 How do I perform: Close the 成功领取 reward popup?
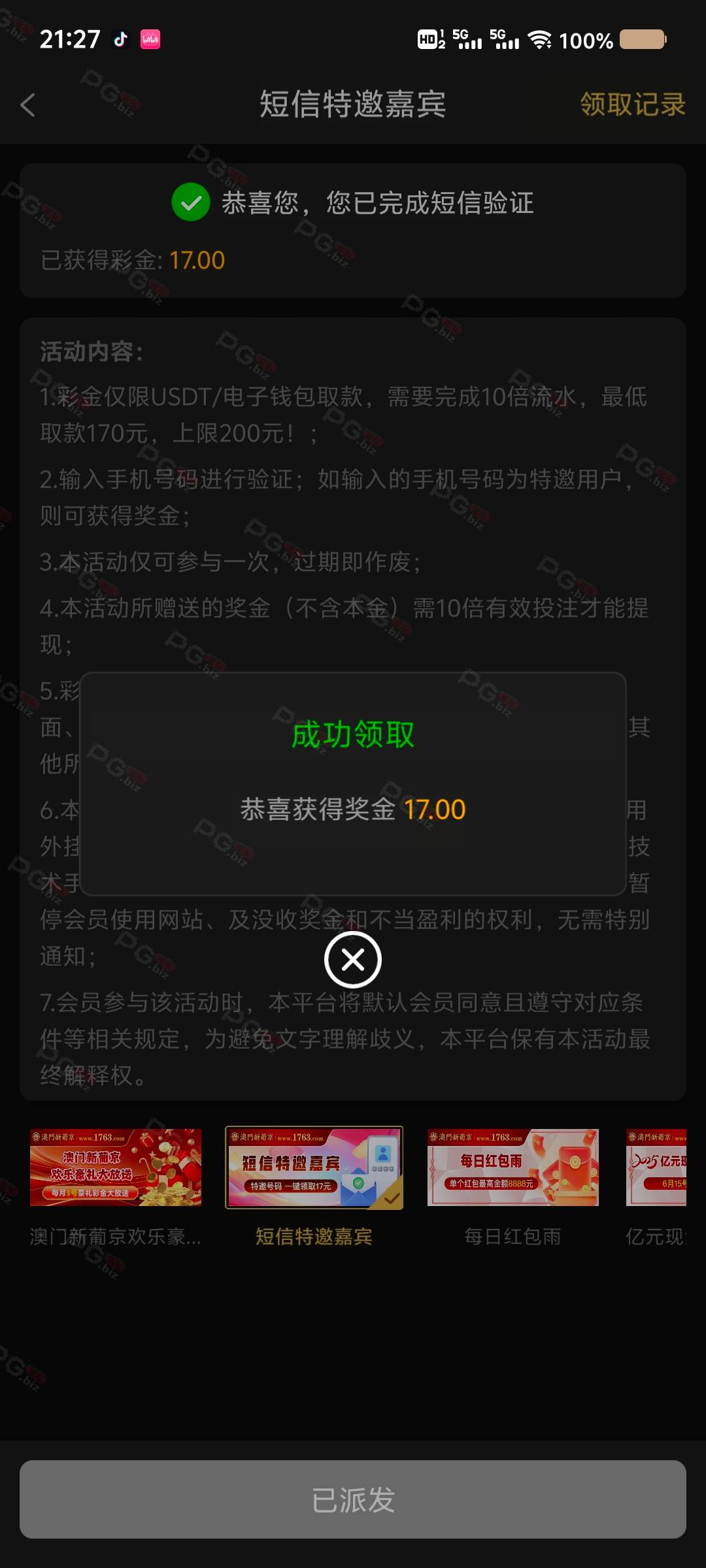[353, 960]
